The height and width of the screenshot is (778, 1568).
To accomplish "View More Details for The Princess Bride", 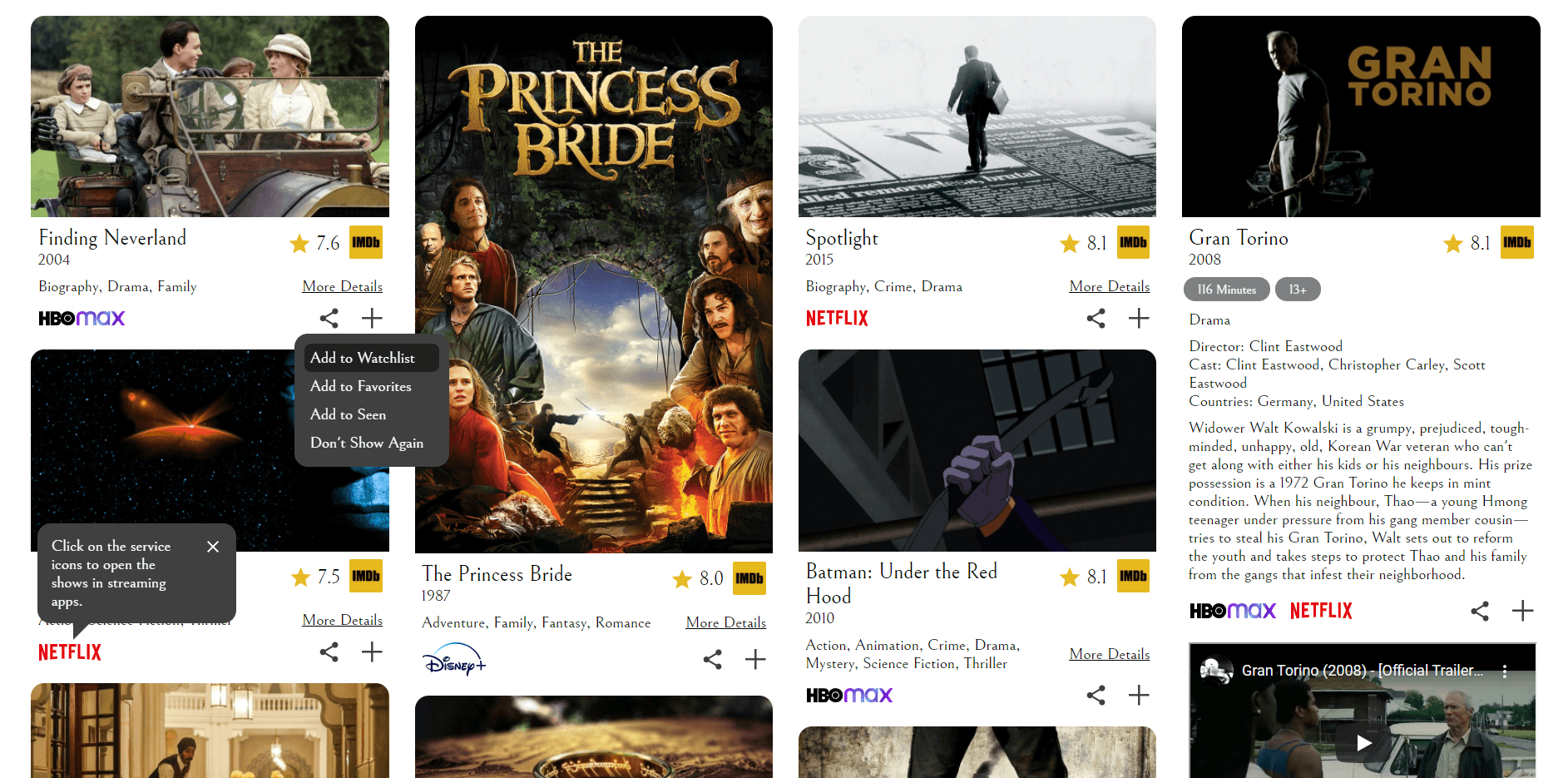I will click(x=725, y=622).
